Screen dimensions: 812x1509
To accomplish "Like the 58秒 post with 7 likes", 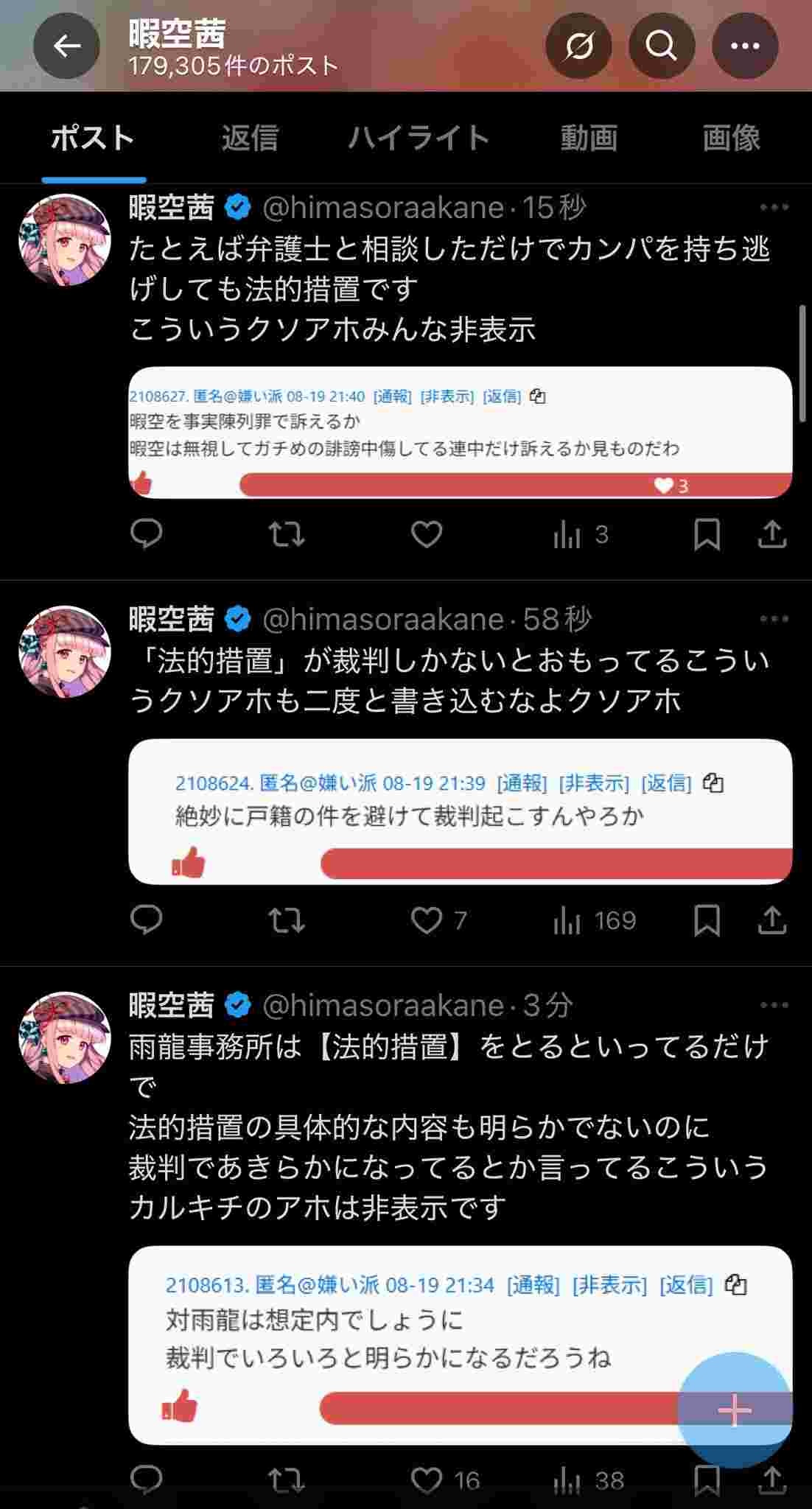I will pyautogui.click(x=426, y=920).
